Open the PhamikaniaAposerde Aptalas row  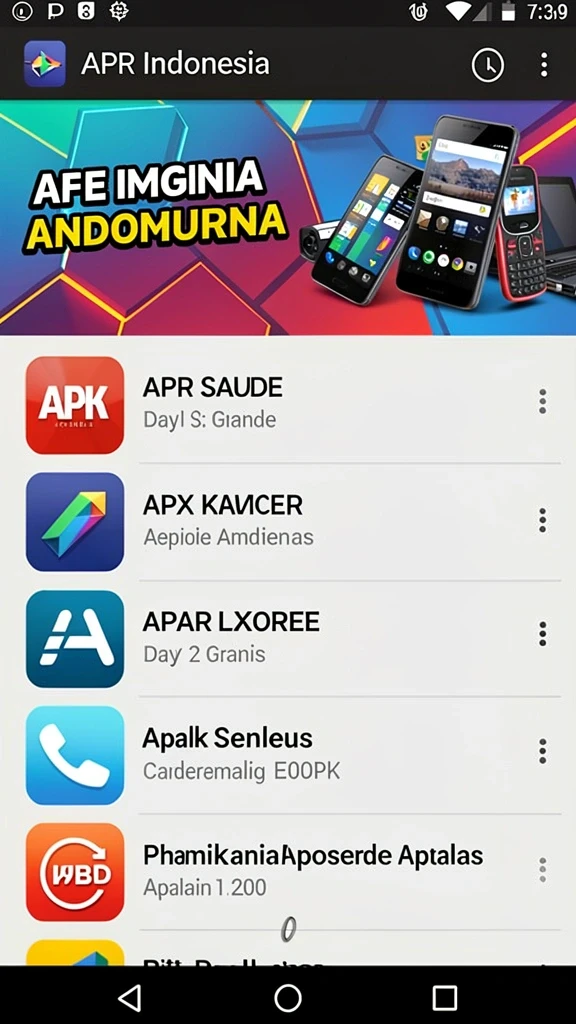[x=288, y=872]
